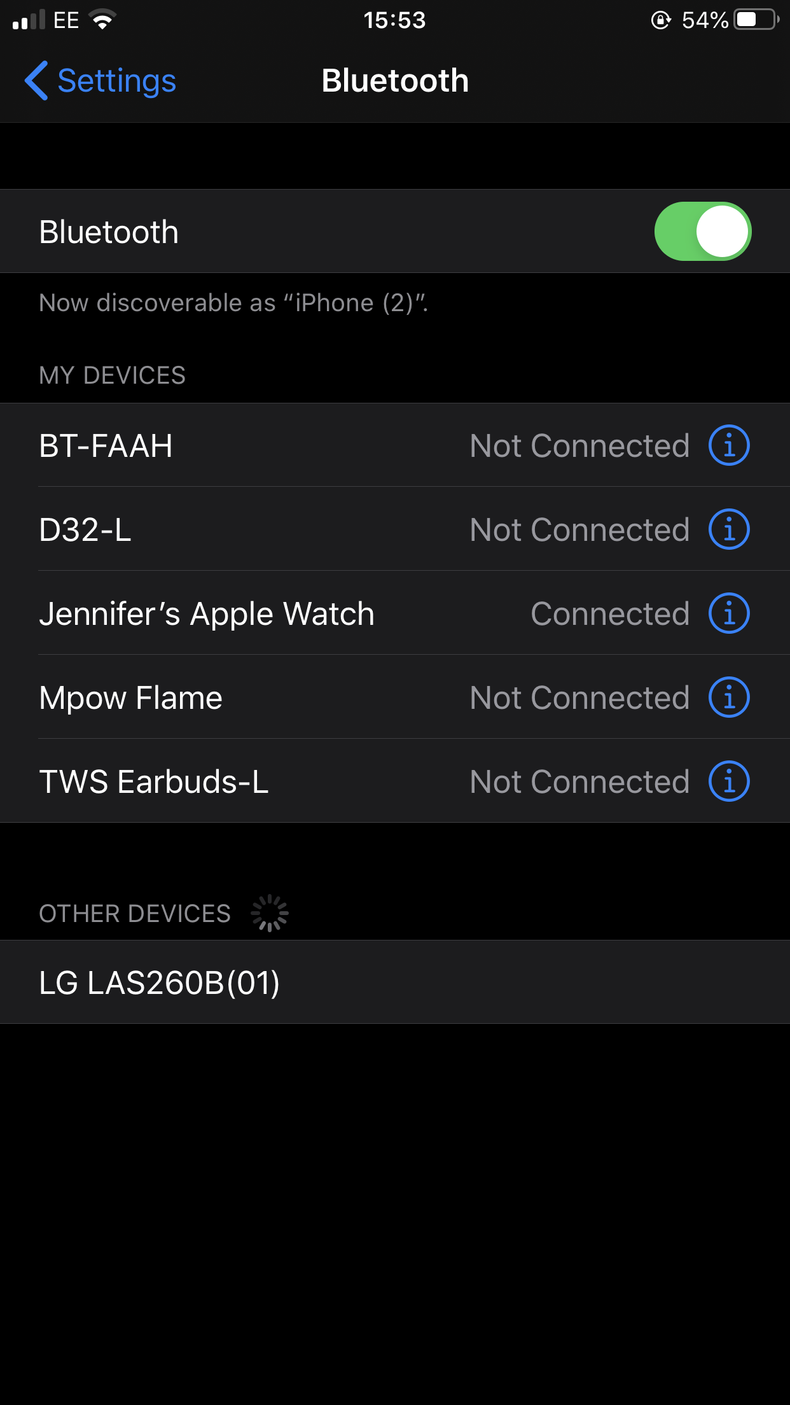The height and width of the screenshot is (1405, 790).
Task: Pair with LG LAS260B(01) speaker
Action: coord(300,982)
